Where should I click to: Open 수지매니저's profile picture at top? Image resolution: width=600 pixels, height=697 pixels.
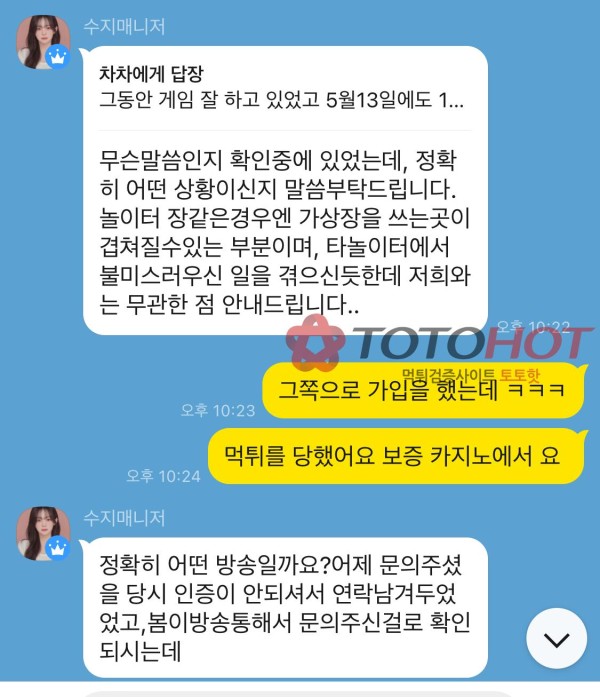(43, 42)
